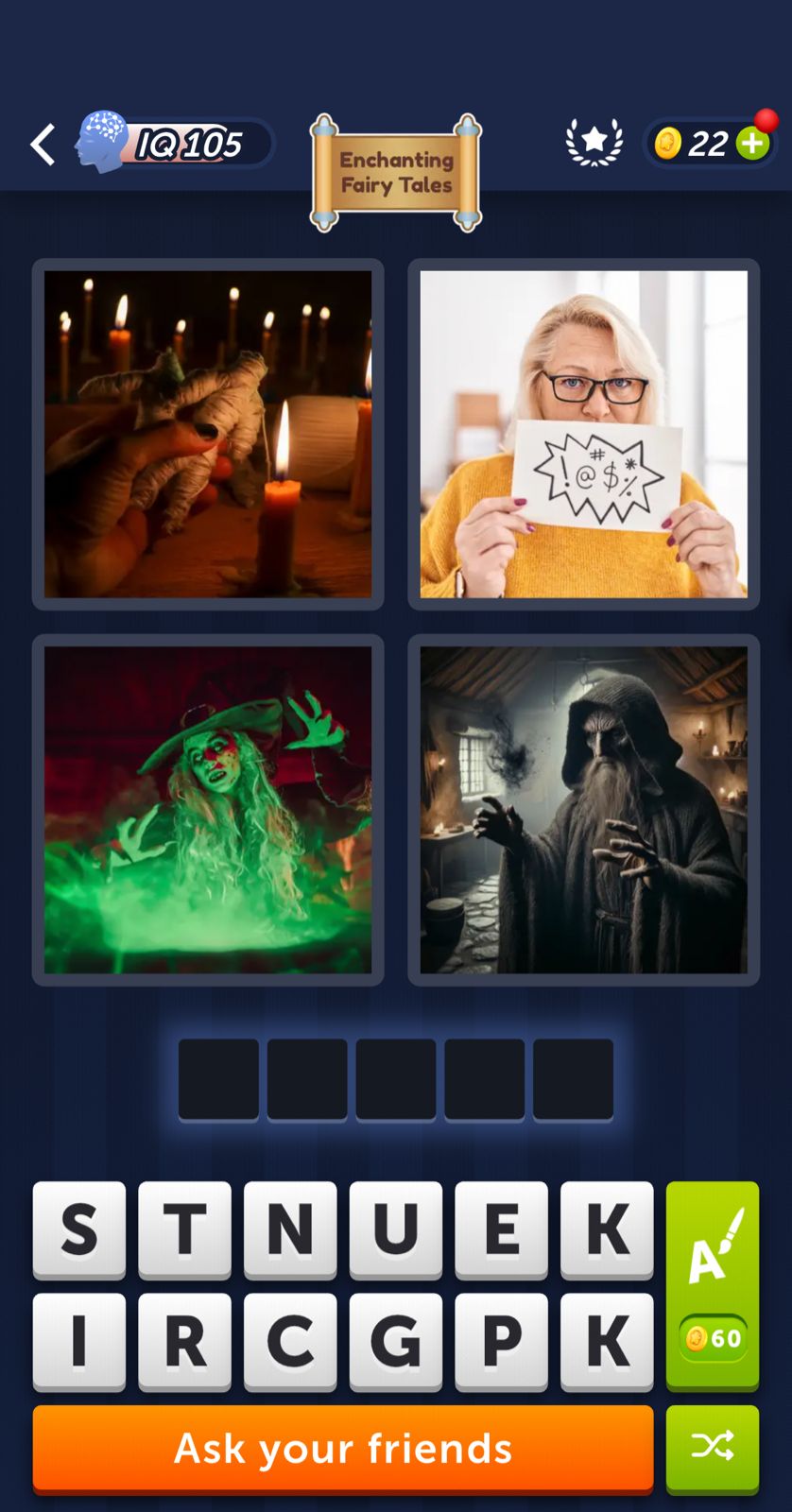The image size is (792, 1512).
Task: Choose the letter U tile
Action: (x=396, y=1228)
